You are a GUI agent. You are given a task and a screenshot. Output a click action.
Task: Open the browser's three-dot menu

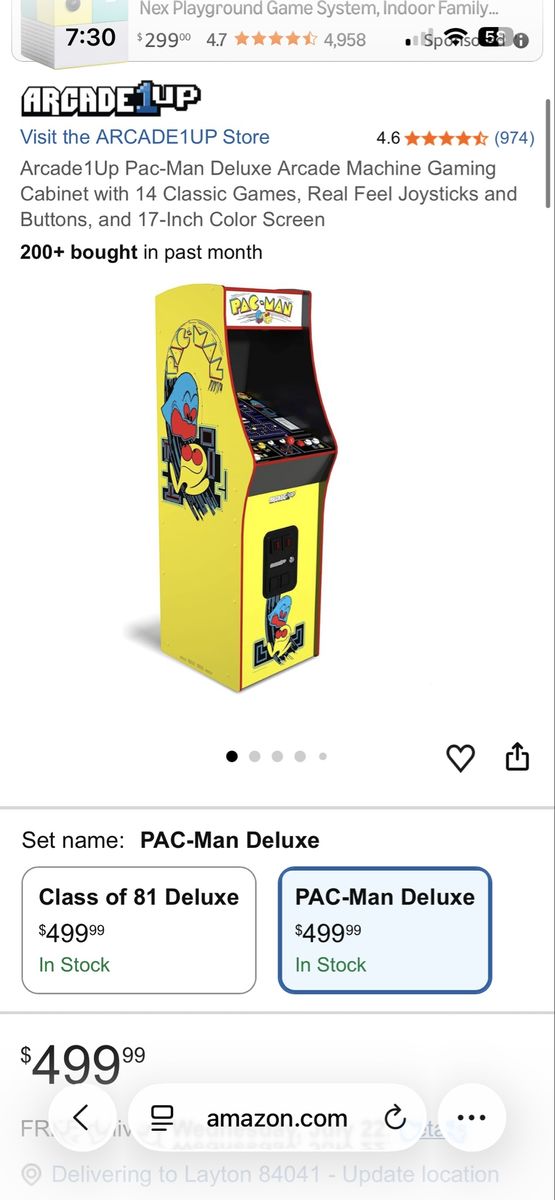(x=471, y=1117)
